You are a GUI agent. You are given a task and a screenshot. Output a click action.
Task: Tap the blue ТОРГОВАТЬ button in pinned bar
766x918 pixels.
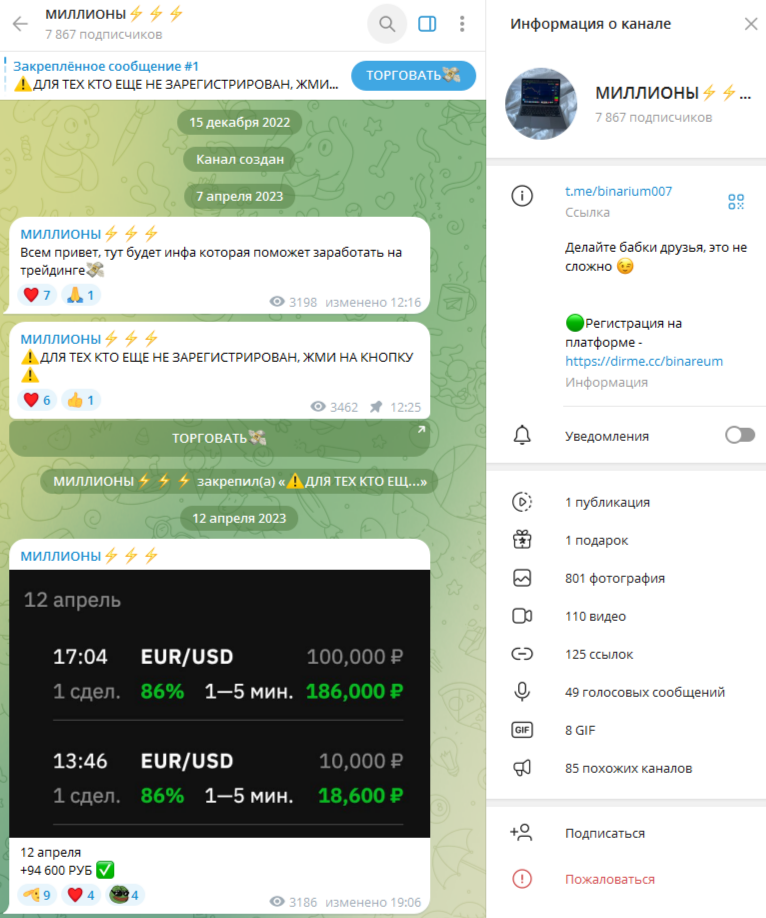point(413,75)
